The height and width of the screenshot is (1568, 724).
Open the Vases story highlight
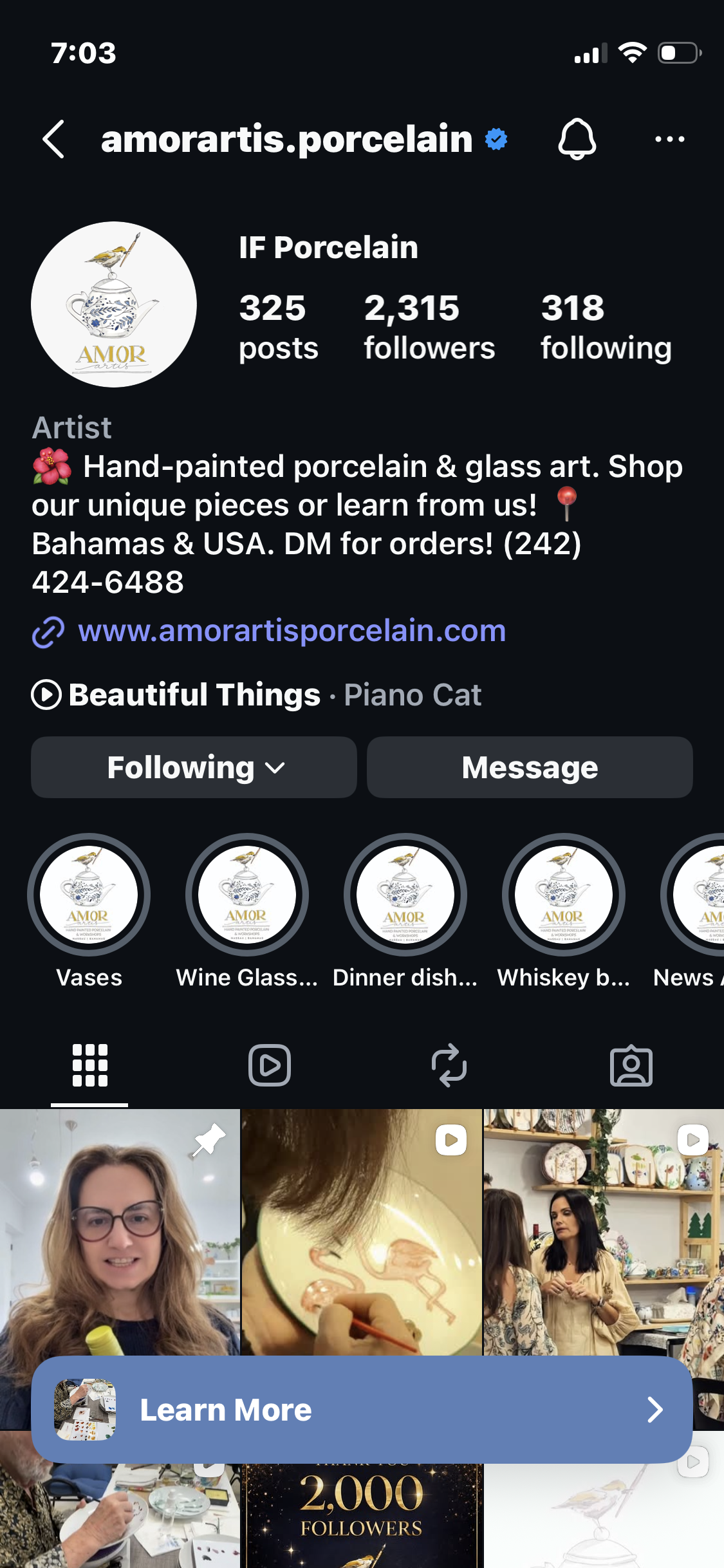point(89,895)
